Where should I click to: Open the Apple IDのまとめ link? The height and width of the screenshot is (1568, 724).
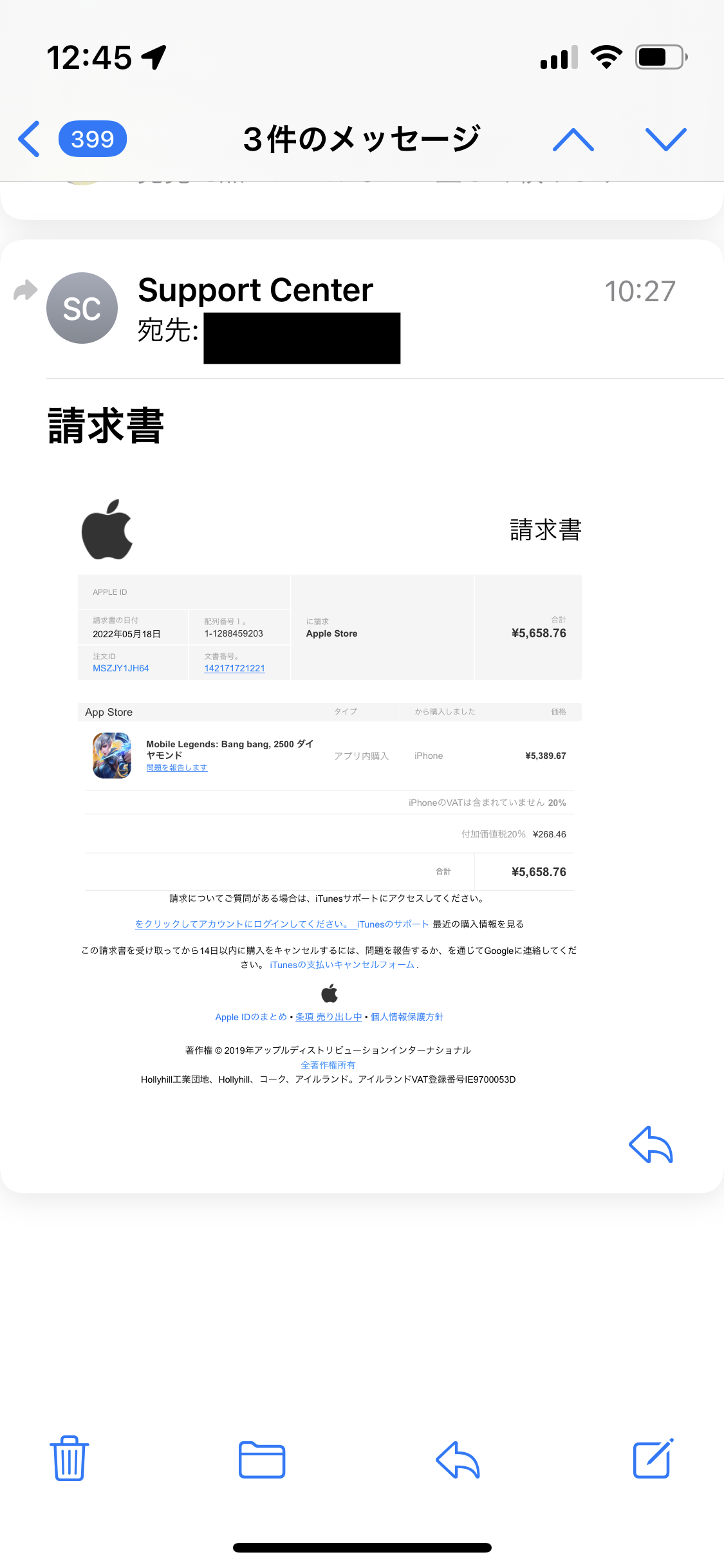[x=251, y=1017]
